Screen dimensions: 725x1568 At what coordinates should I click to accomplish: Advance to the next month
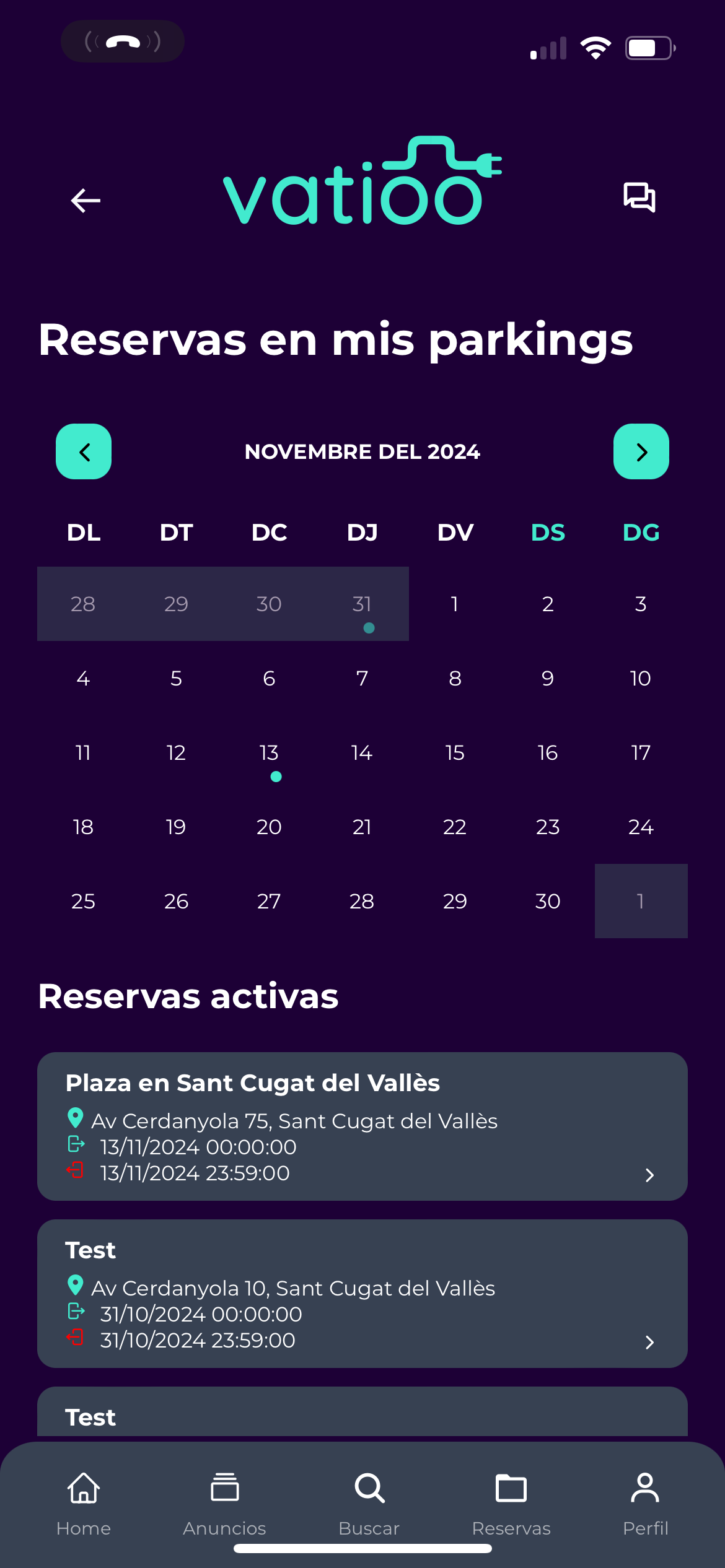pos(641,451)
